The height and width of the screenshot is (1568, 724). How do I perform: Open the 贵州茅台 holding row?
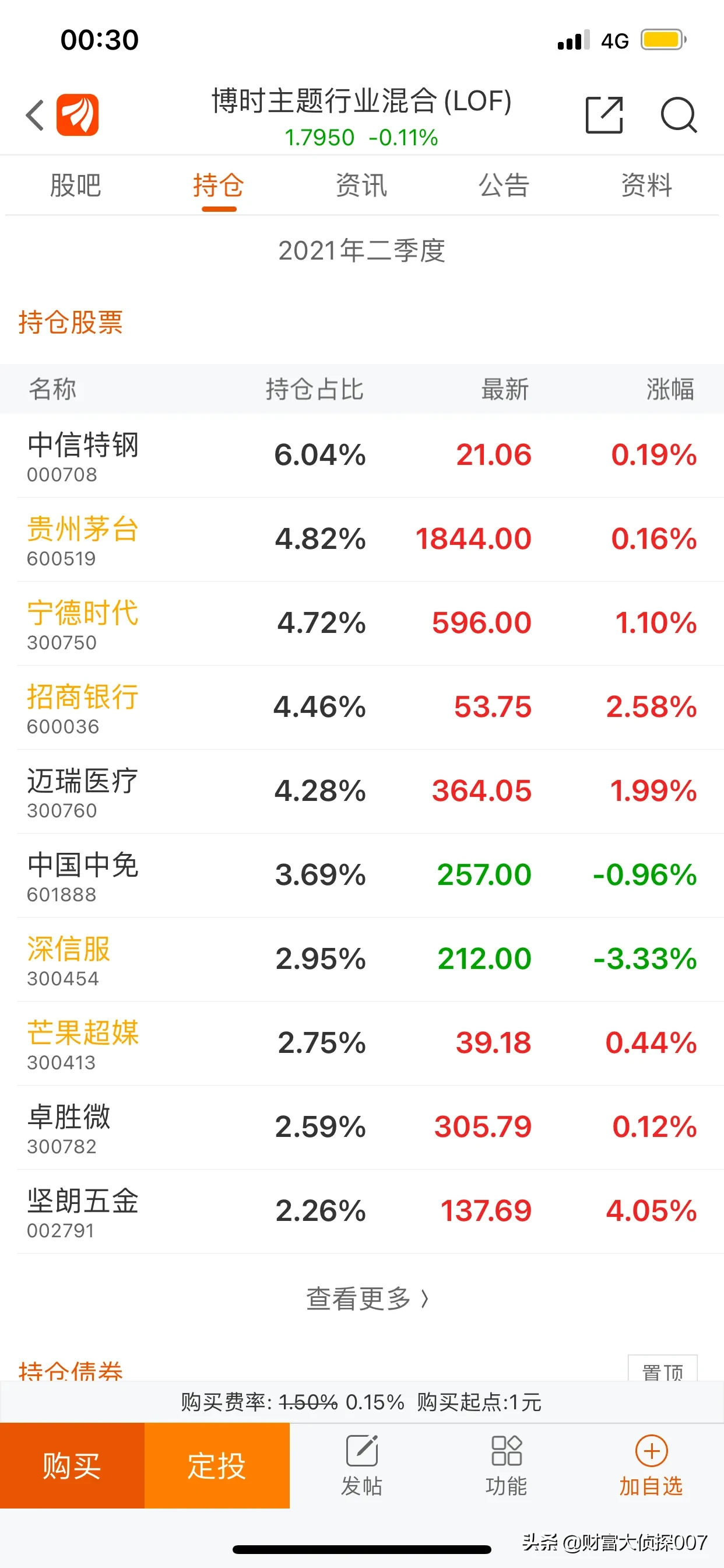click(362, 540)
